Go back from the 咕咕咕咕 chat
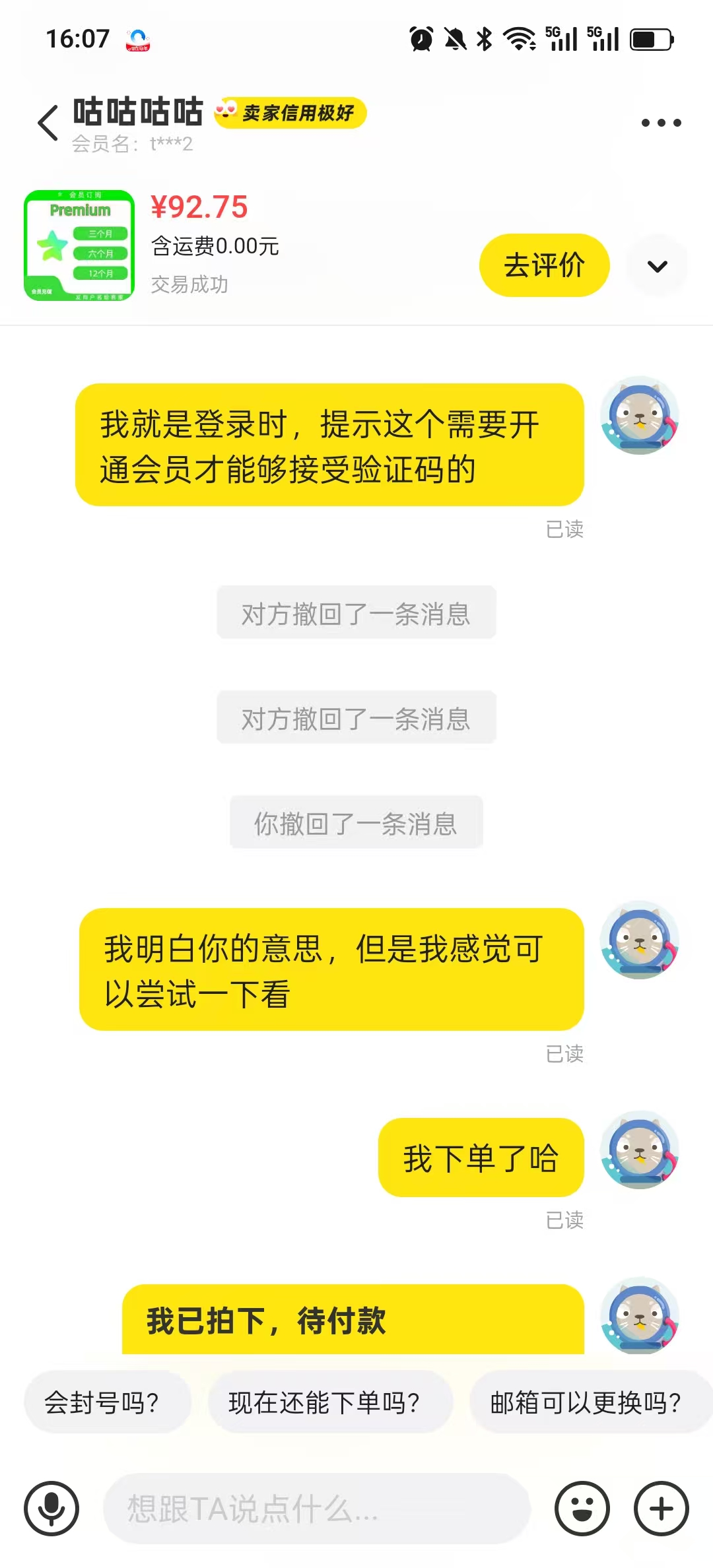The width and height of the screenshot is (713, 1568). pos(48,123)
